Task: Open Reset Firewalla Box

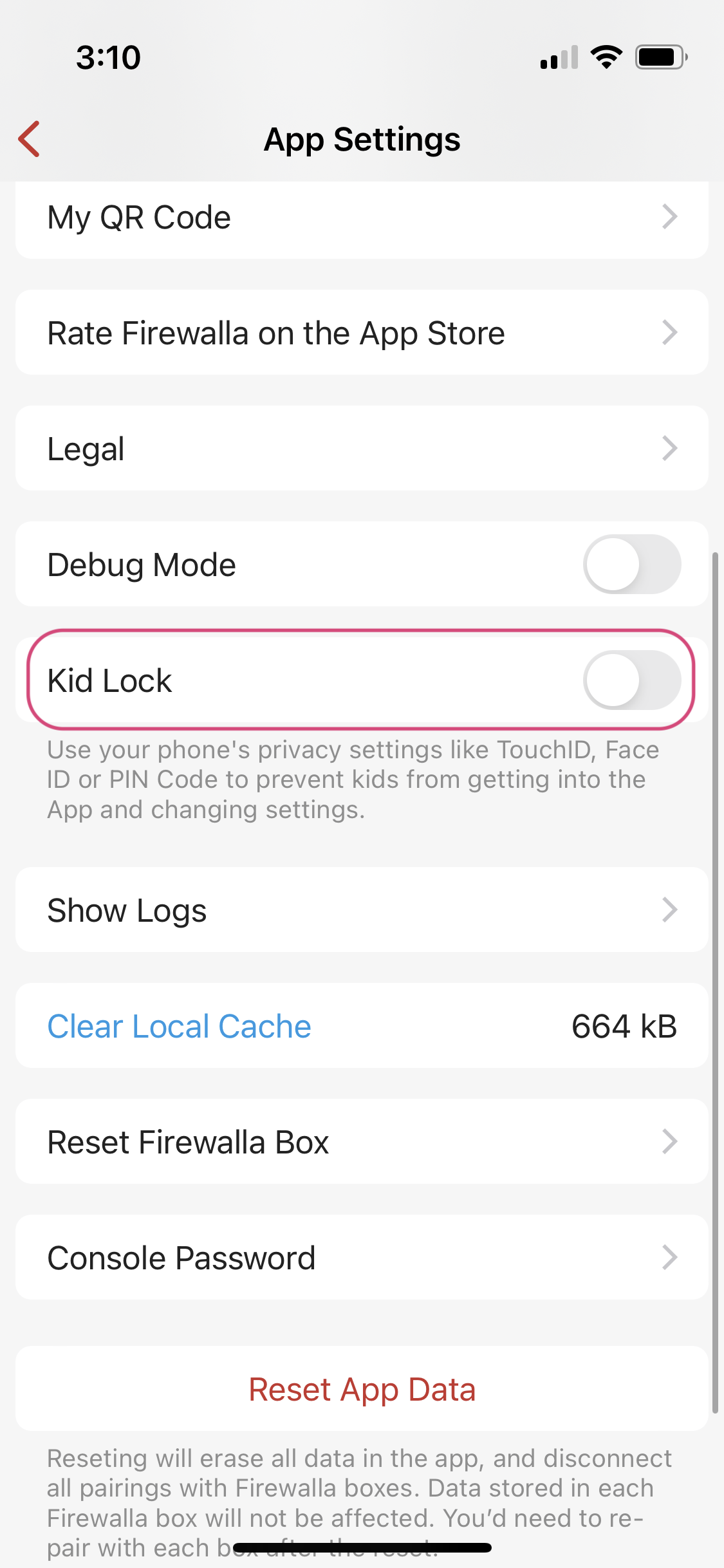Action: coord(362,1141)
